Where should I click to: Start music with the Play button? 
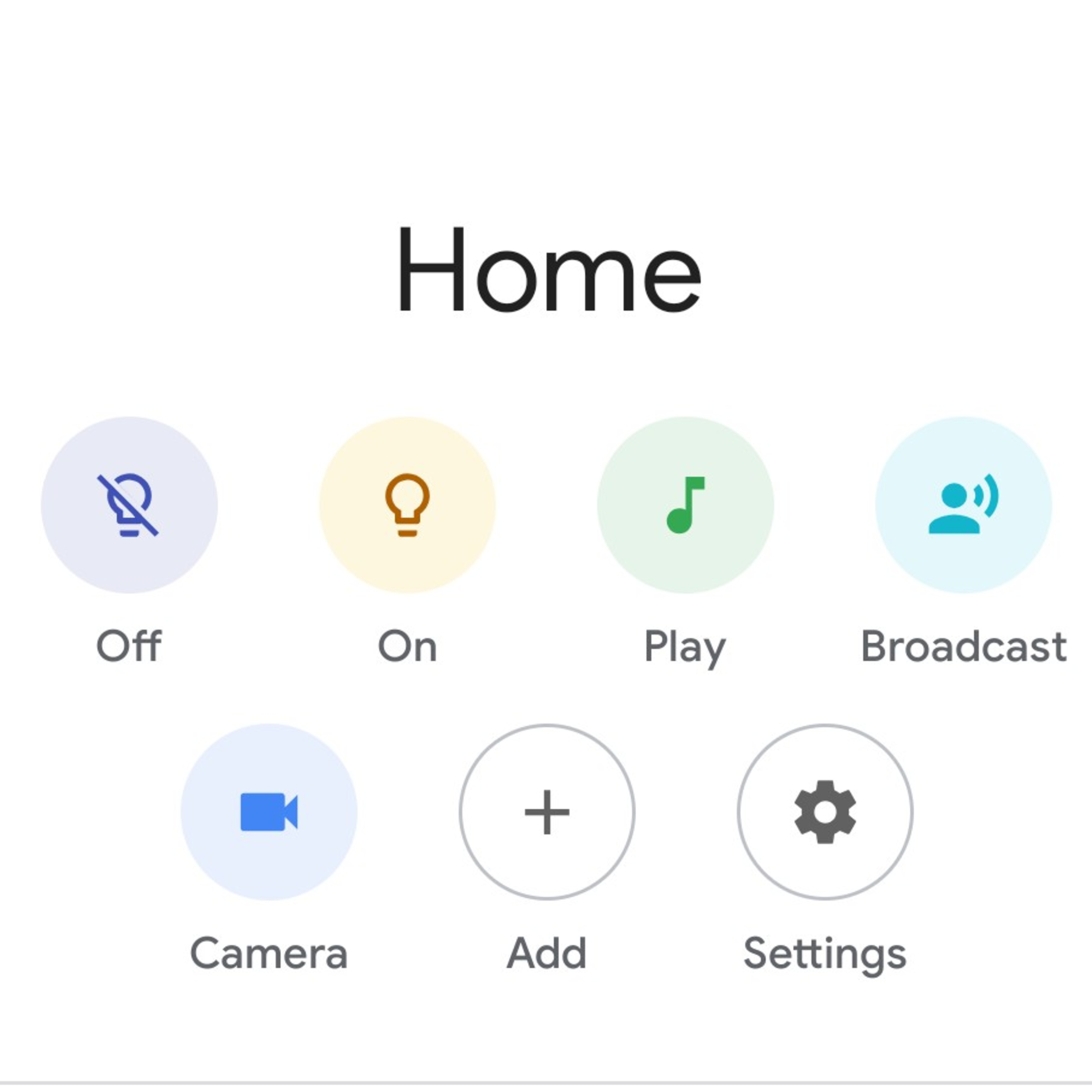[685, 505]
